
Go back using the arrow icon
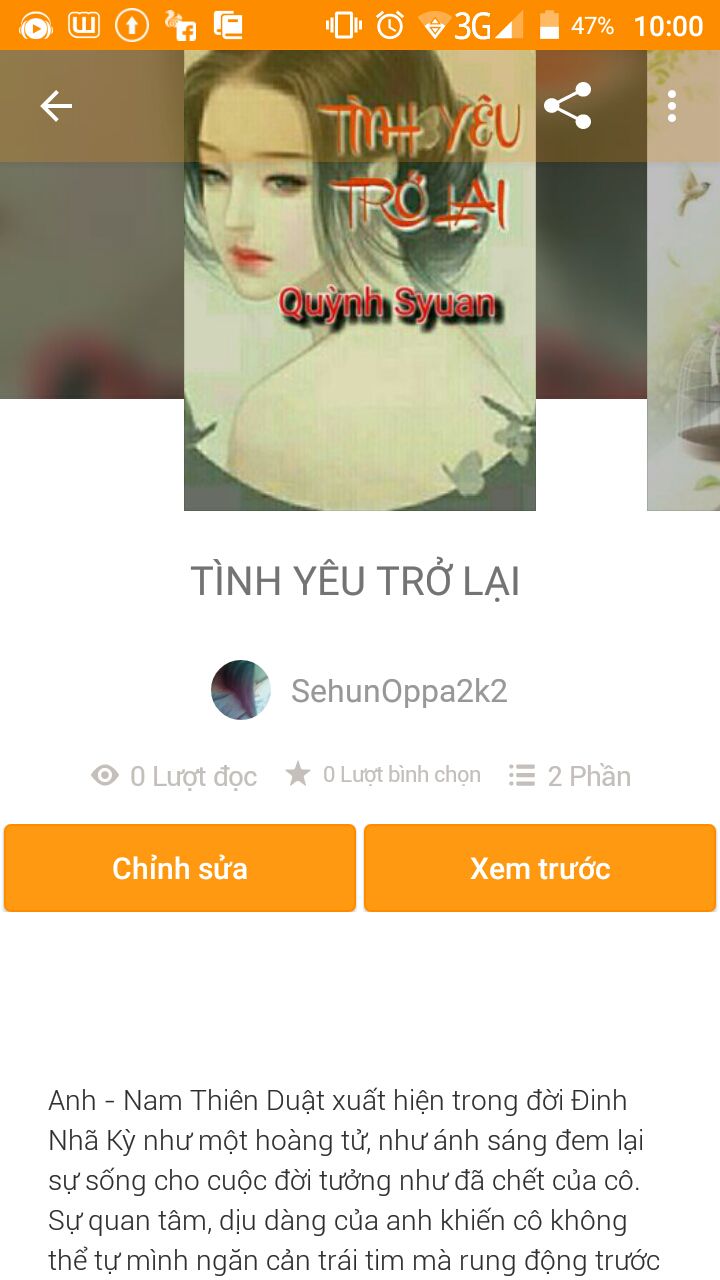tap(56, 106)
